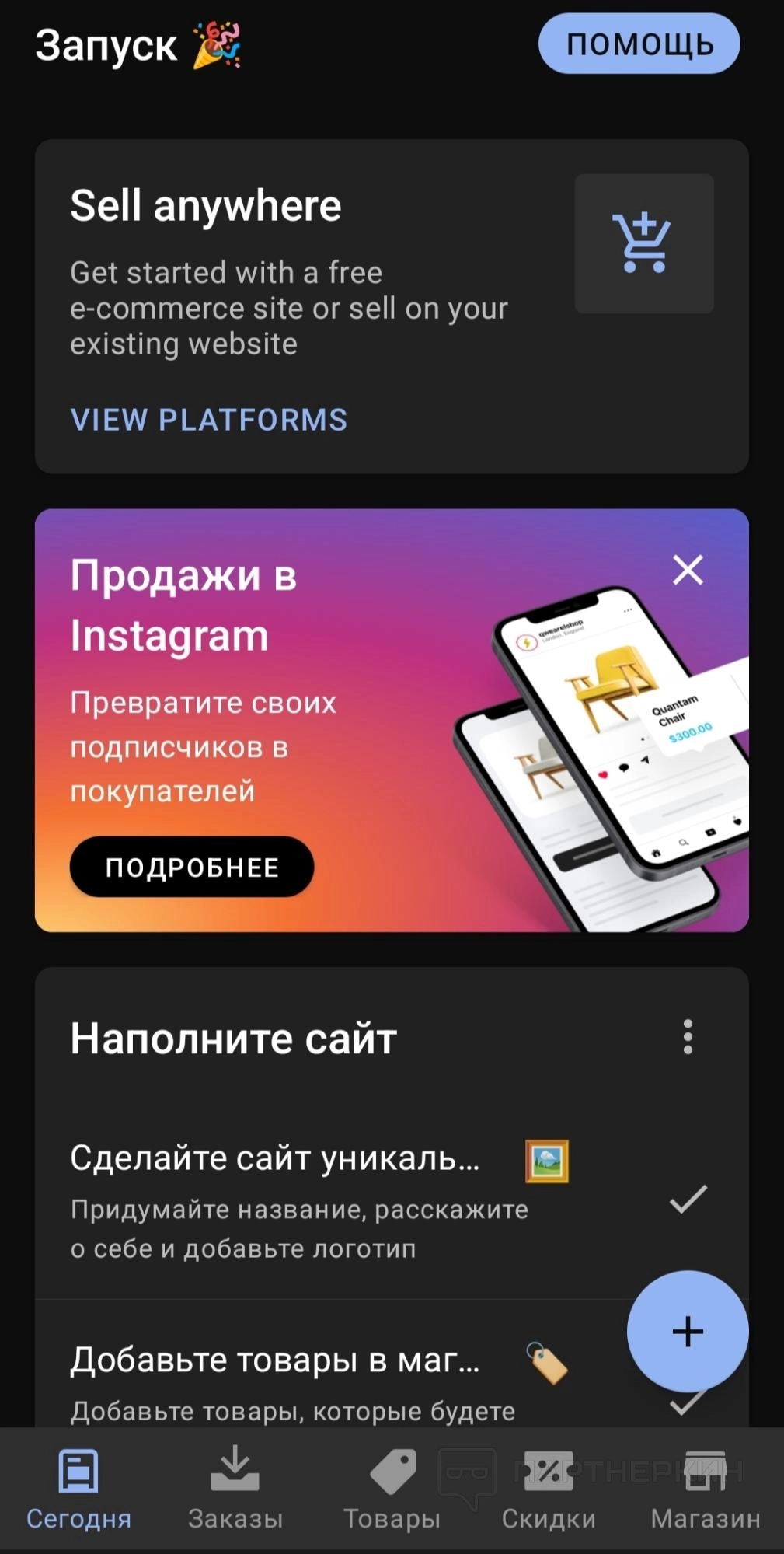The image size is (784, 1554).
Task: Dismiss the Продажи в Instagram banner
Action: 688,570
